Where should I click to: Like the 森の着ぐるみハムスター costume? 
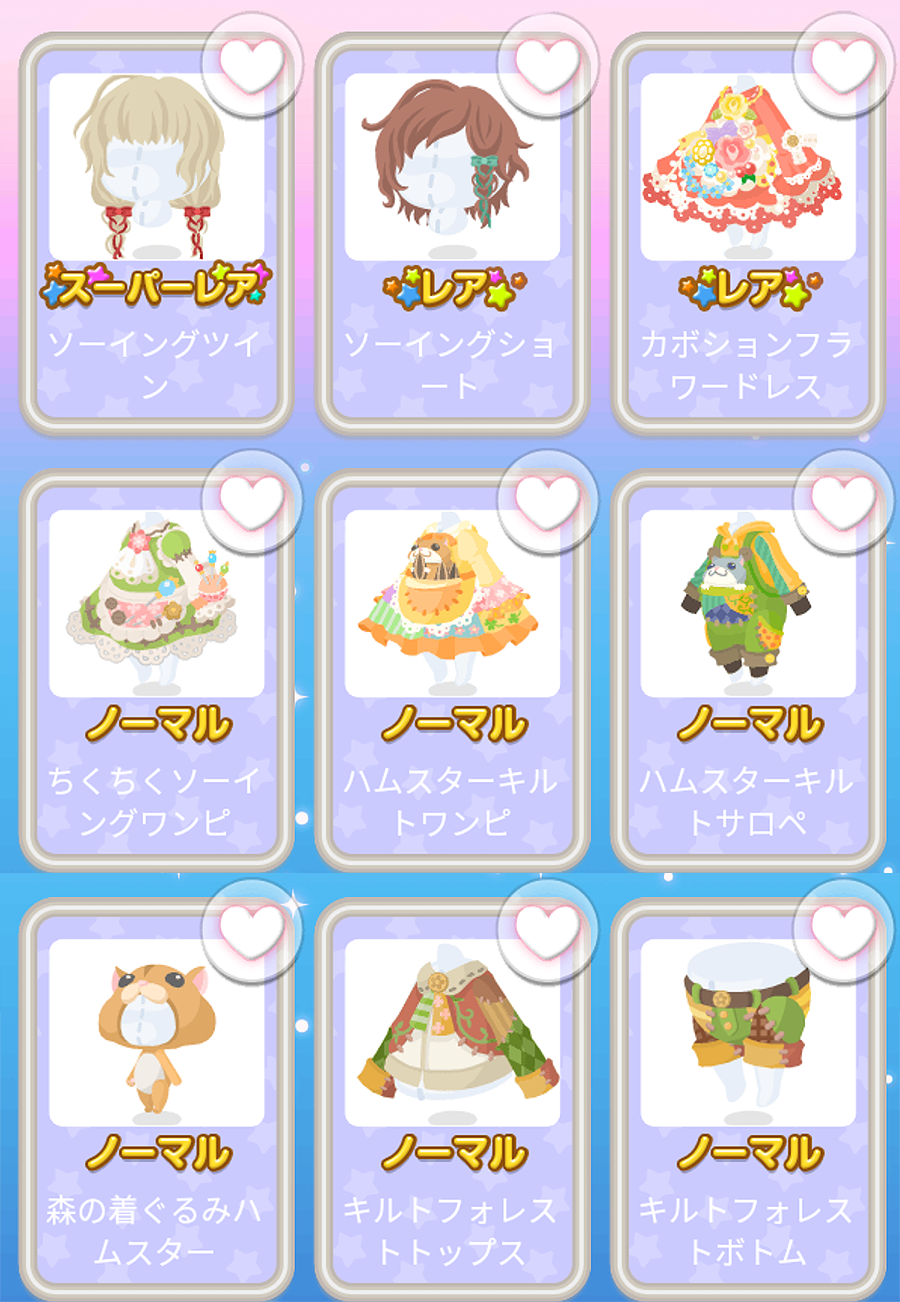pyautogui.click(x=252, y=929)
